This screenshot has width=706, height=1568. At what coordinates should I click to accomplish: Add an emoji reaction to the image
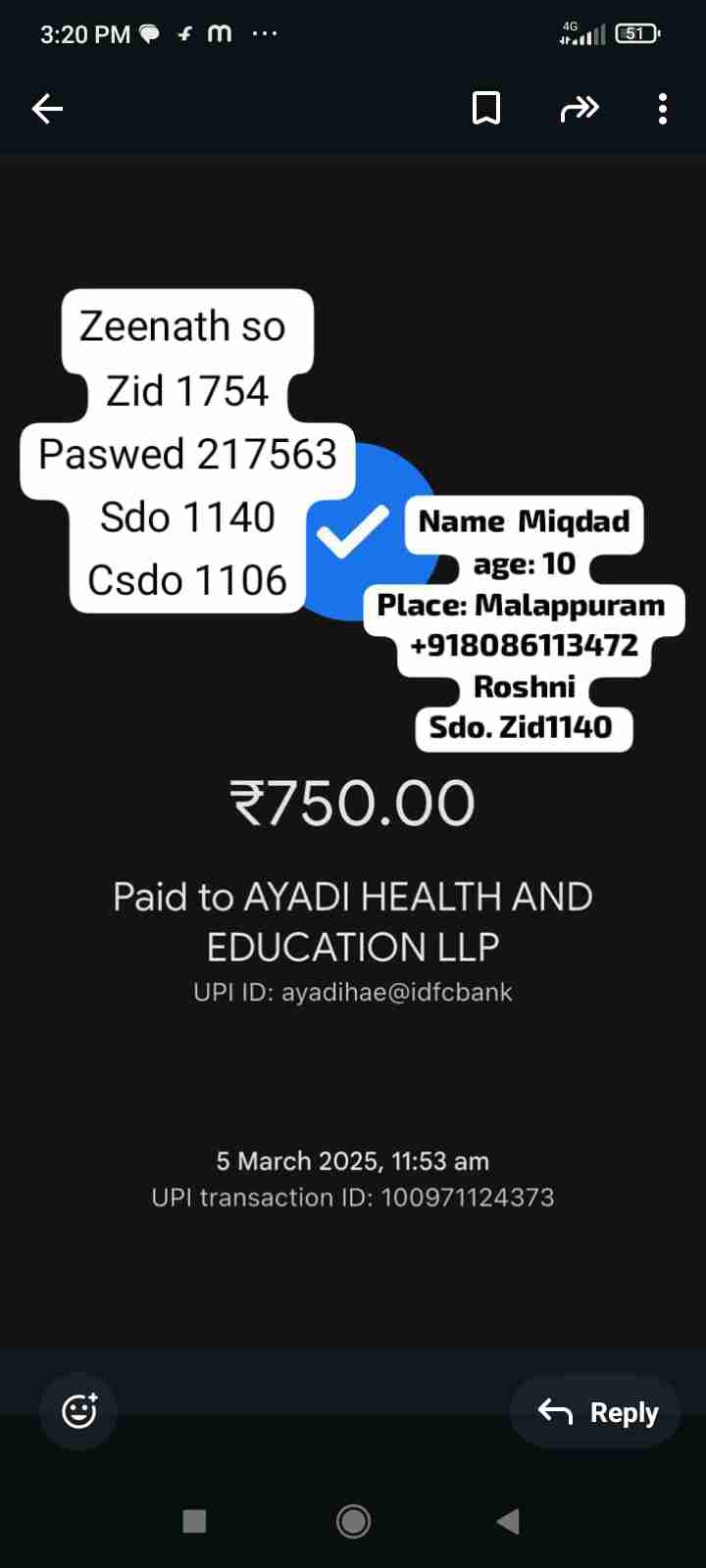click(x=78, y=1411)
